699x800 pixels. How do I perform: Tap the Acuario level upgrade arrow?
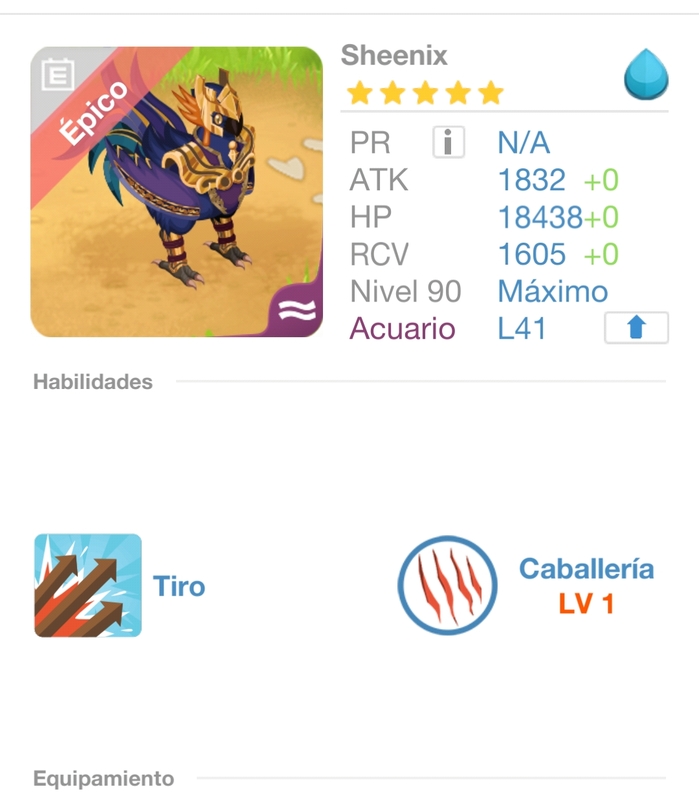tap(636, 328)
